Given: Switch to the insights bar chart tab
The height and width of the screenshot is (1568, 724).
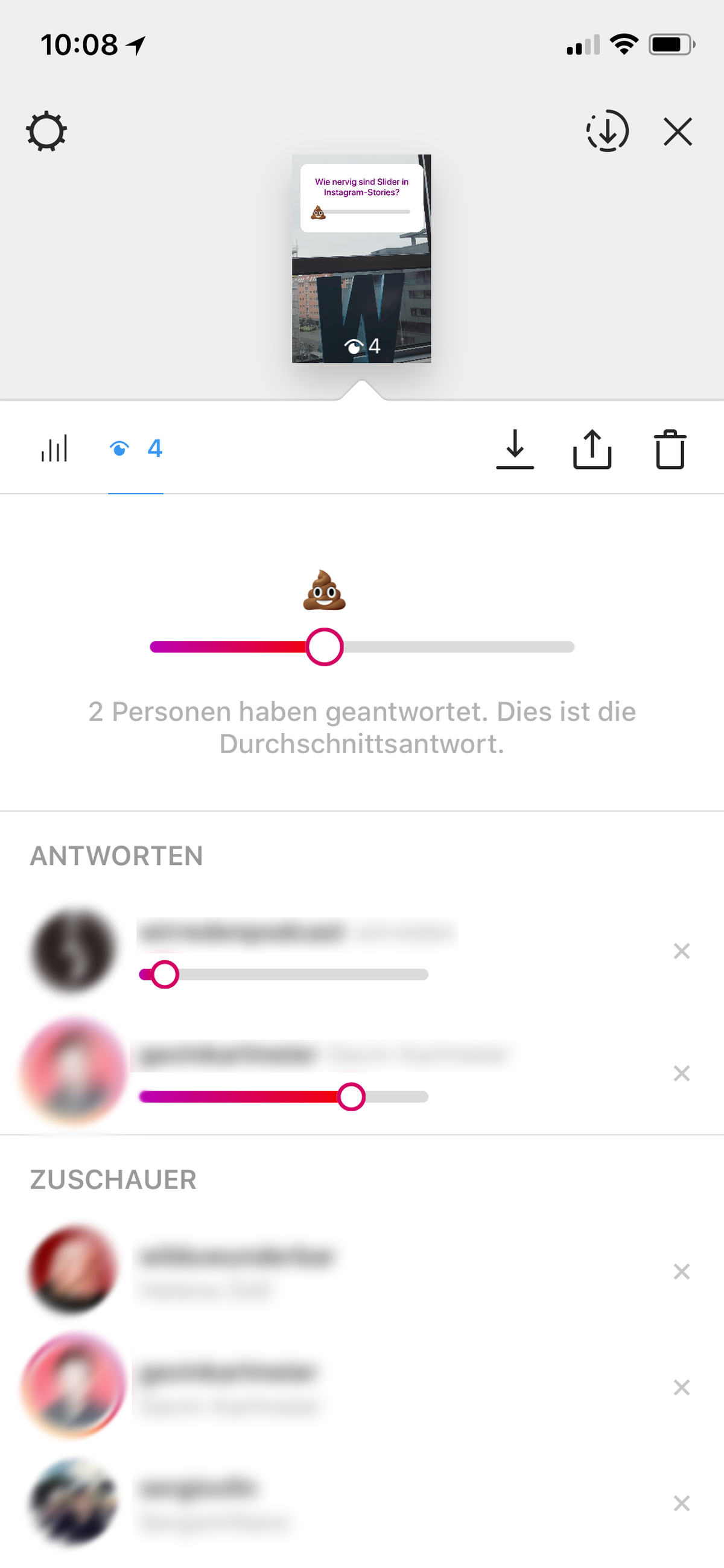Looking at the screenshot, I should coord(54,449).
